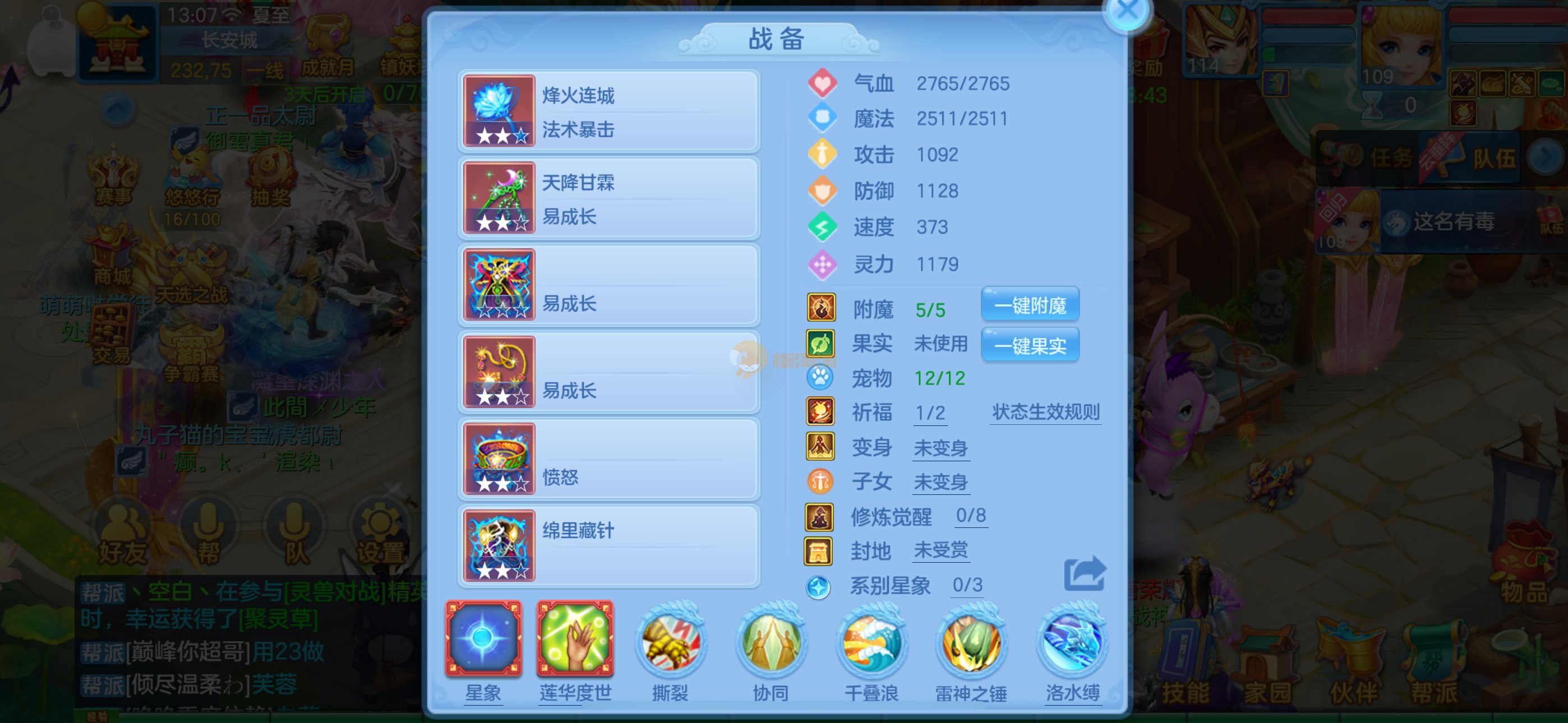The width and height of the screenshot is (1568, 723).
Task: Open the 烽火连城 equipment row
Action: [608, 111]
